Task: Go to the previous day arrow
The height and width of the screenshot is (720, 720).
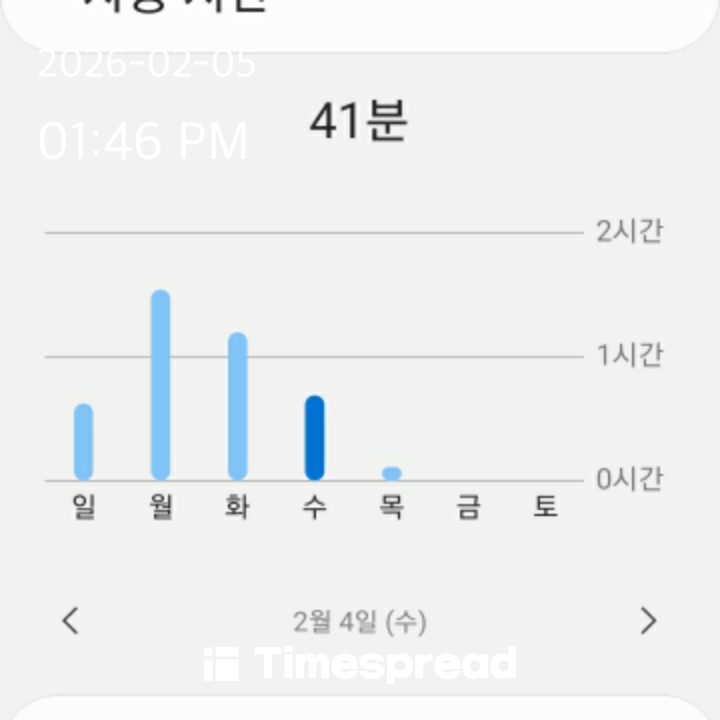Action: click(70, 621)
